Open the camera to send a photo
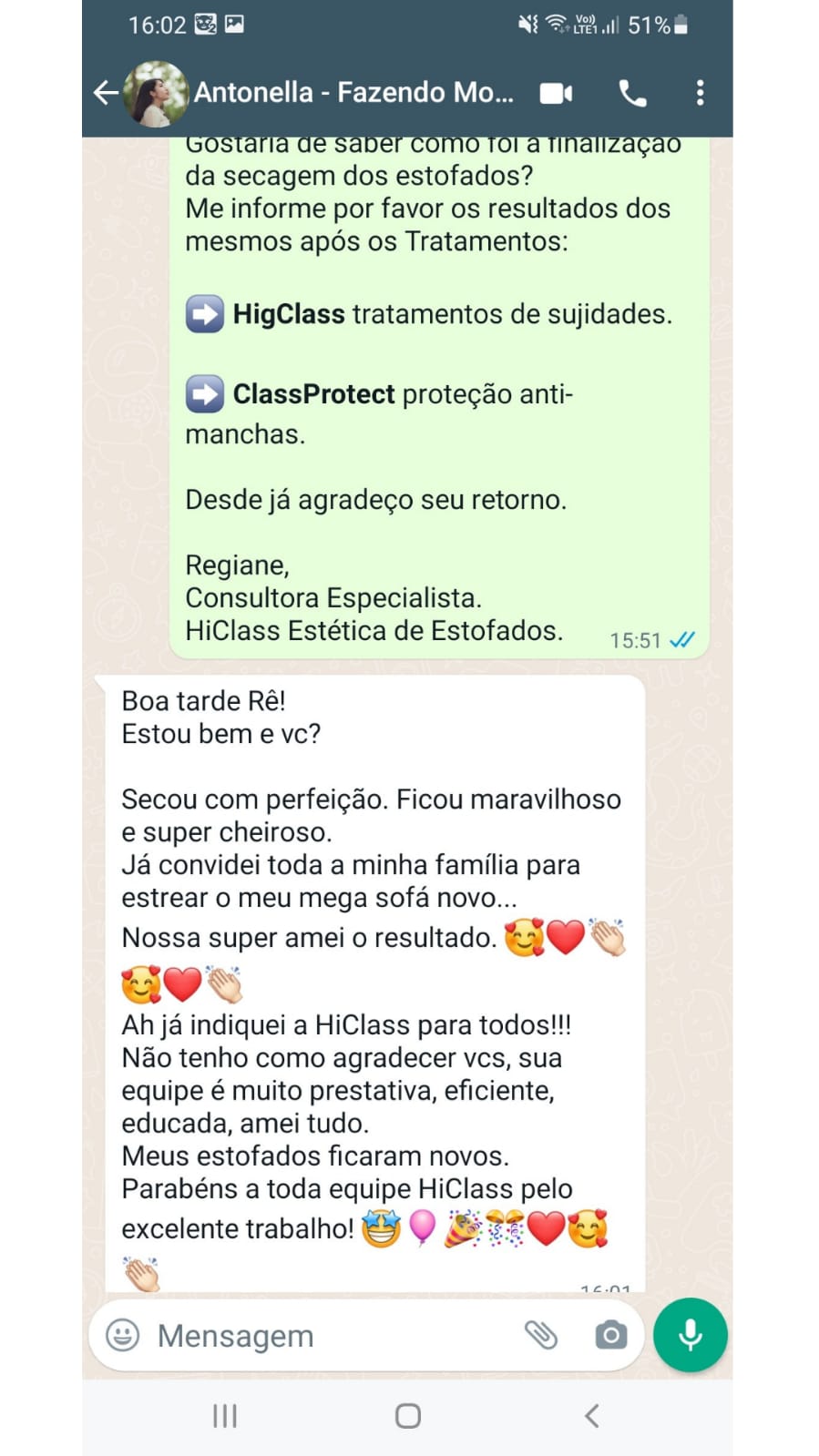819x1456 pixels. (x=609, y=1335)
